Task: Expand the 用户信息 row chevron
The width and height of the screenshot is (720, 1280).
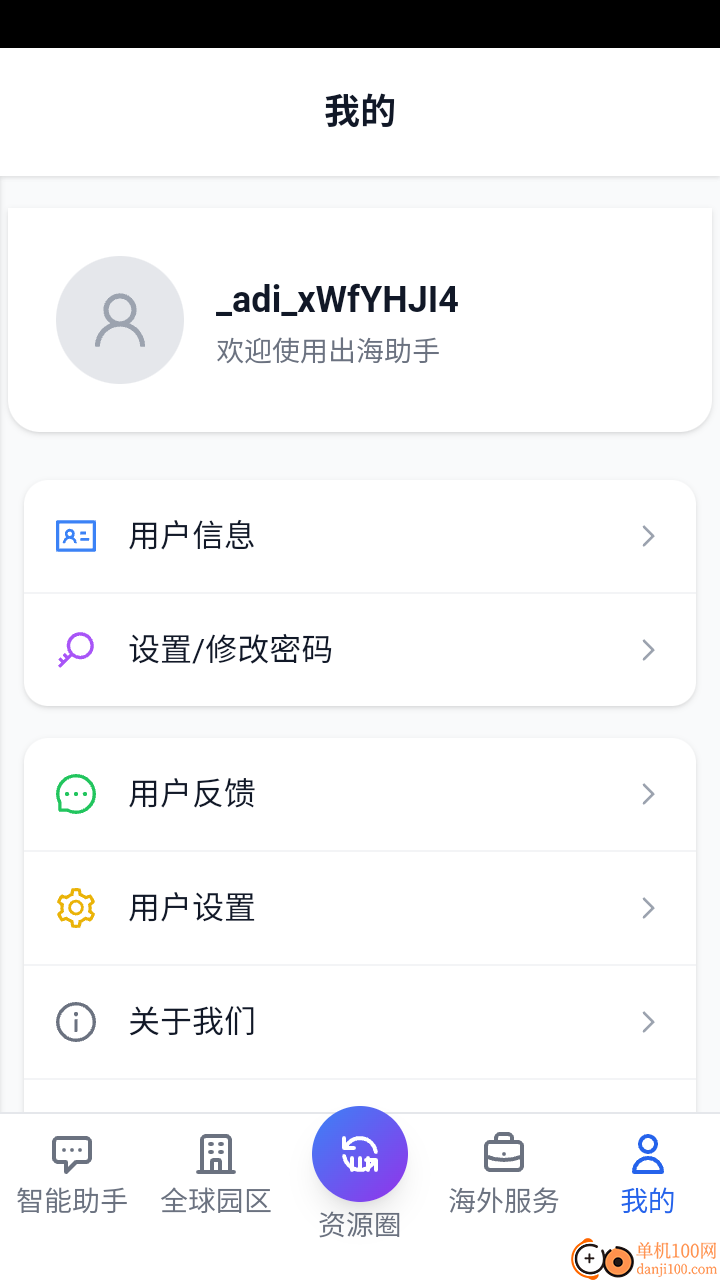Action: coord(648,536)
